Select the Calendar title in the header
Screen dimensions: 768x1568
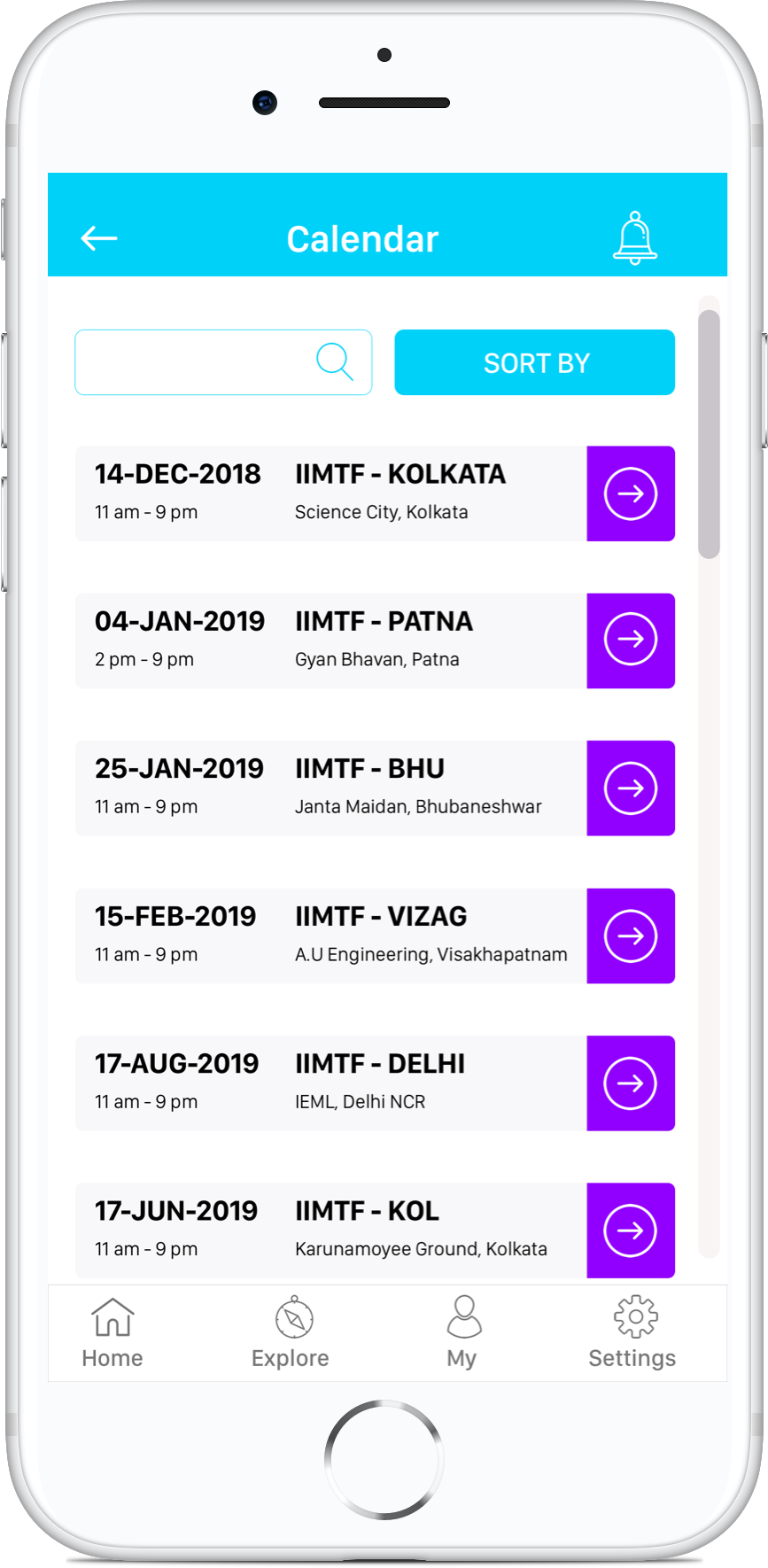coord(363,237)
